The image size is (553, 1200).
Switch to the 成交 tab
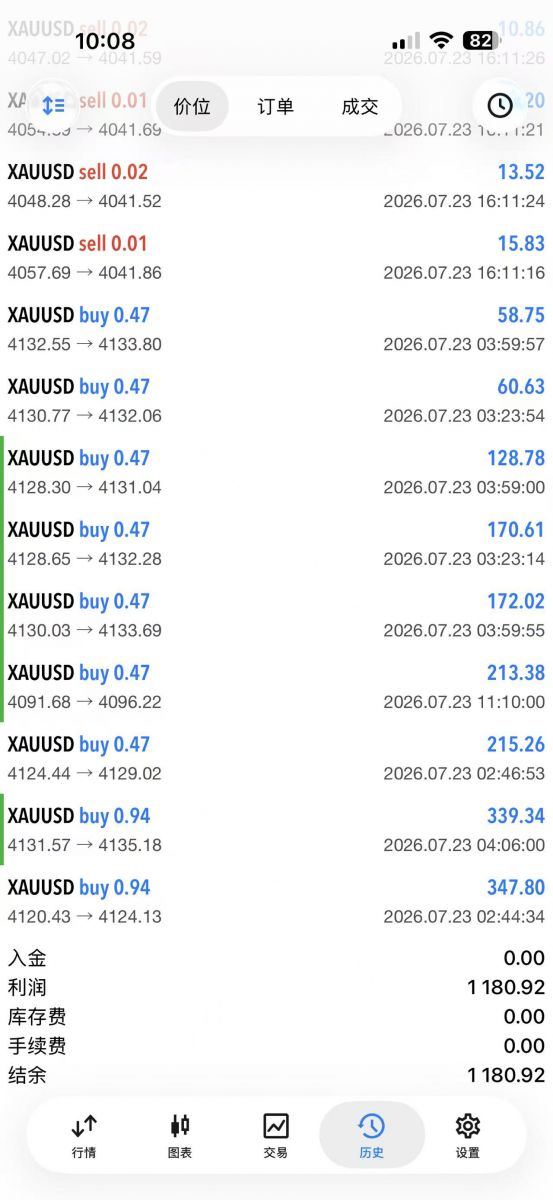pyautogui.click(x=360, y=106)
